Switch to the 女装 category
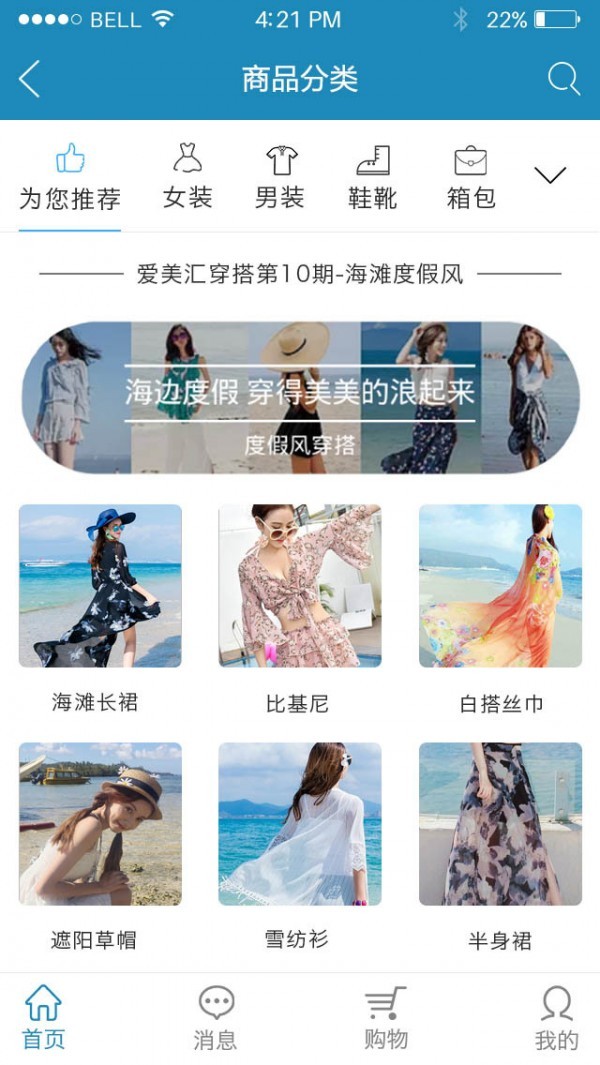Image resolution: width=600 pixels, height=1065 pixels. [188, 177]
